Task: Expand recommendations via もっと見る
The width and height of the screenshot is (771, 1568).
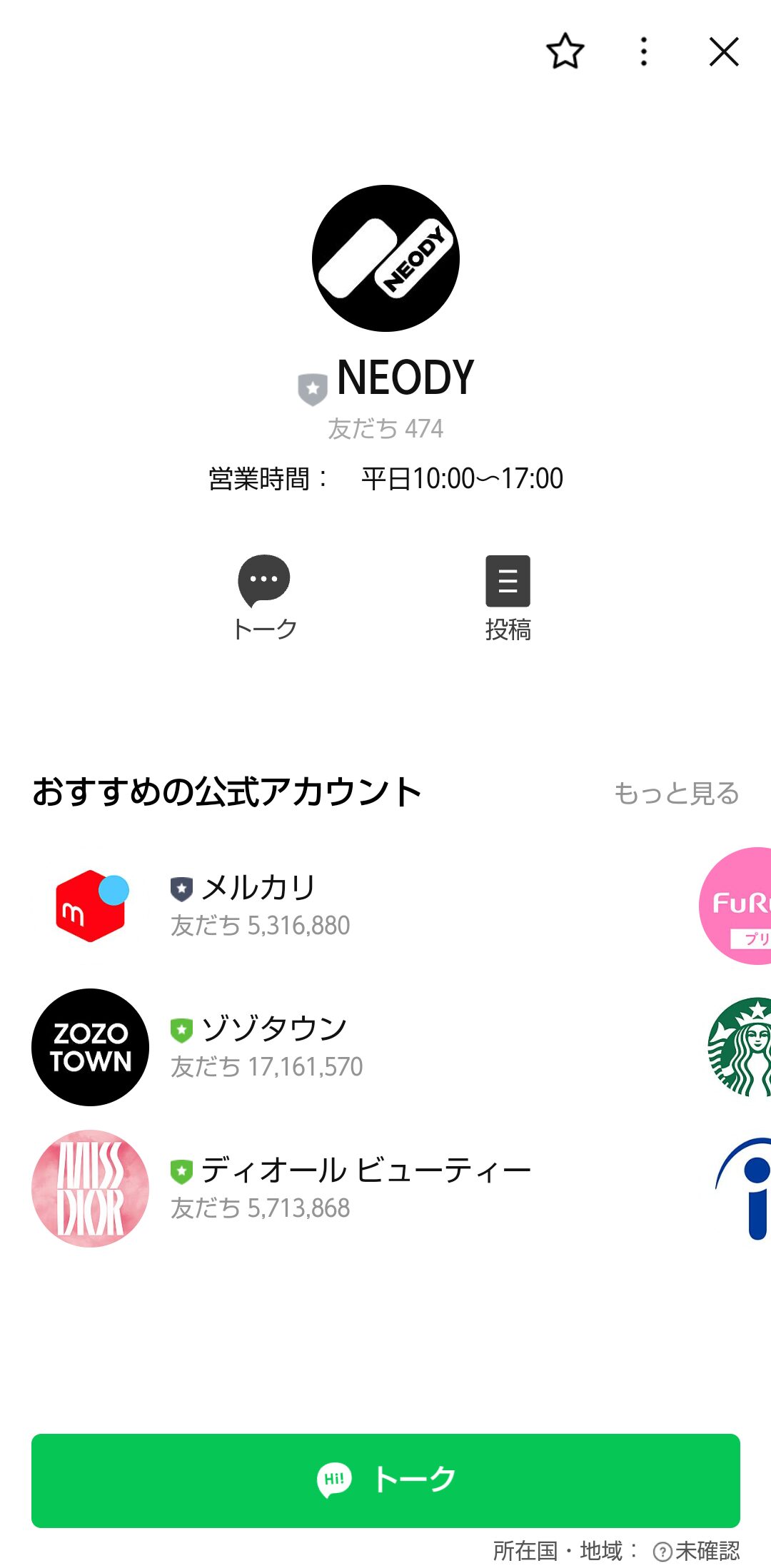Action: tap(677, 792)
